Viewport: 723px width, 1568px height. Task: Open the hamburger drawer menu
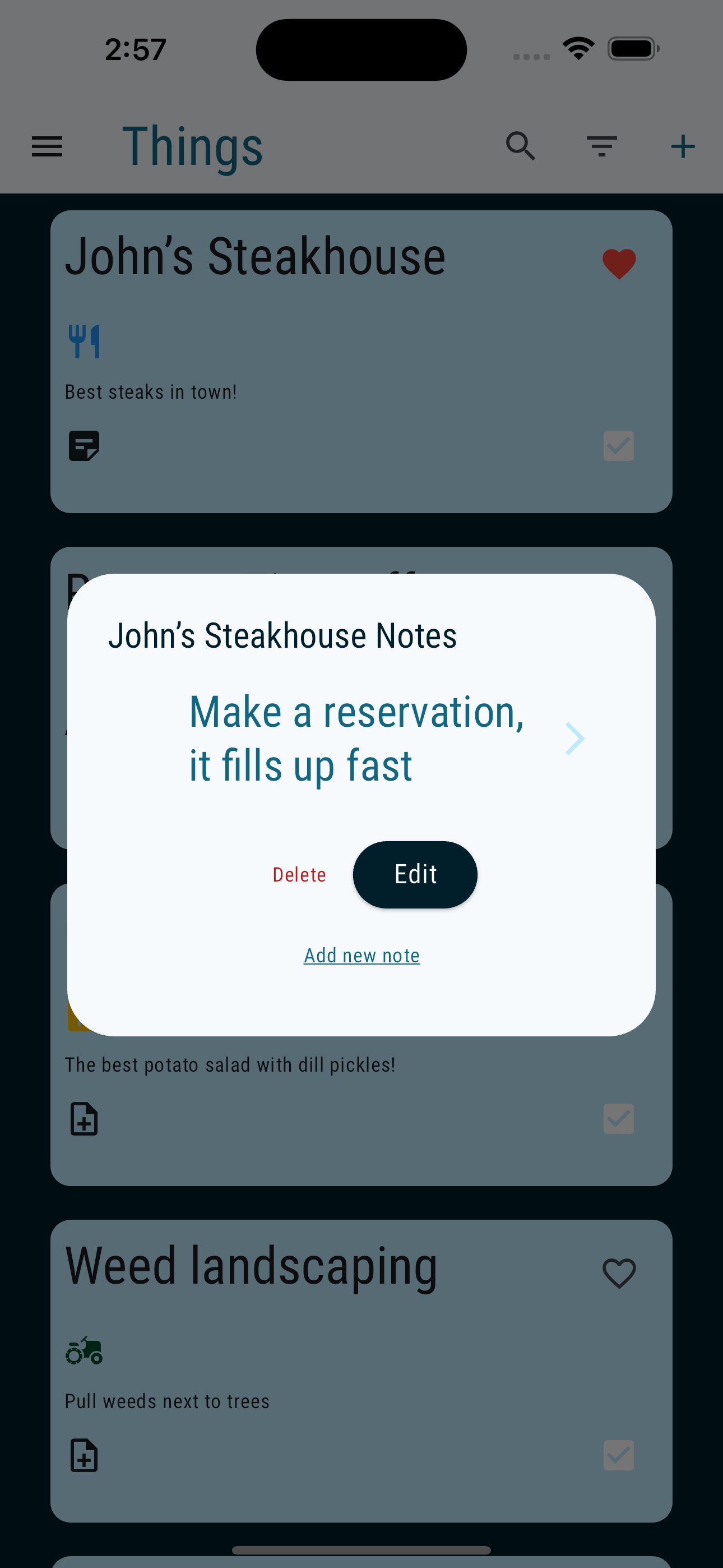[47, 147]
